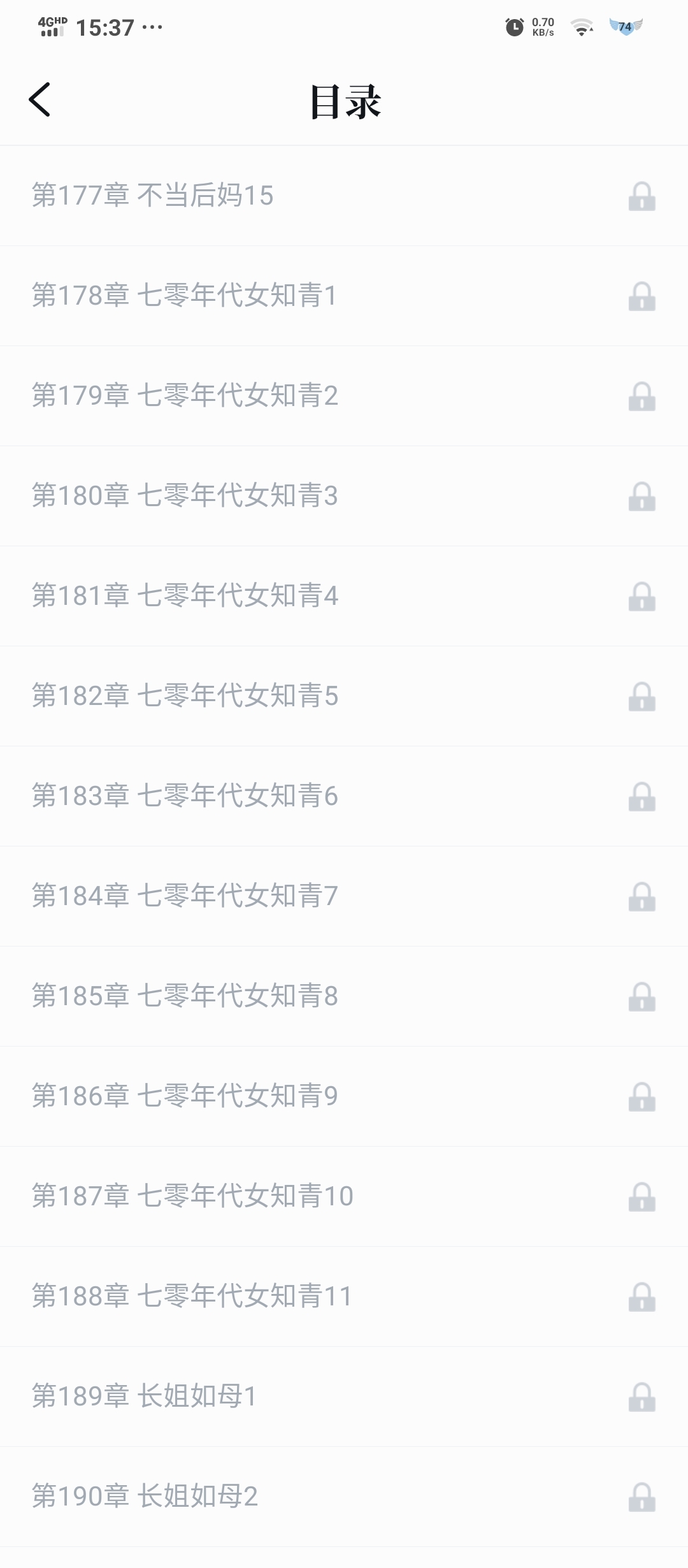Open chapter 第190章 长姐如母2

[145, 1497]
